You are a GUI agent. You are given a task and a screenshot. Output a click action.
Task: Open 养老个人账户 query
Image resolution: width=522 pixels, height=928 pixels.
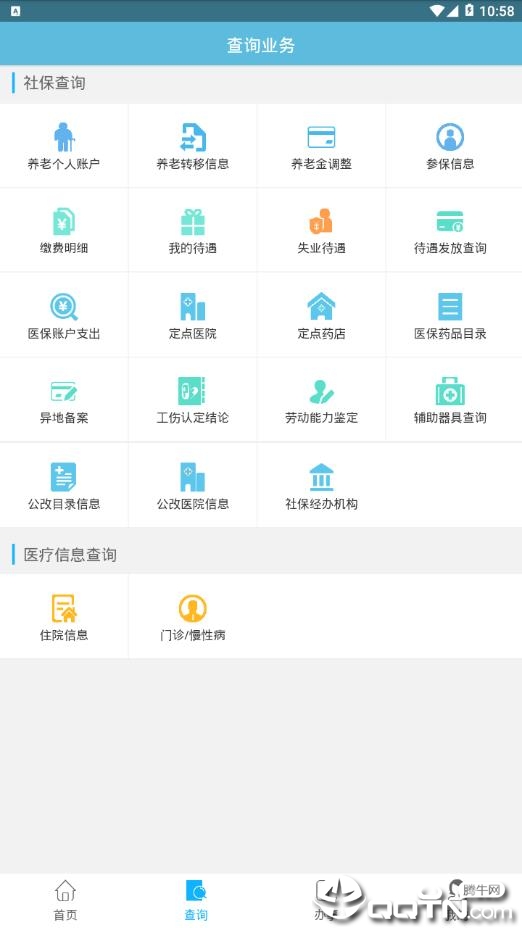pyautogui.click(x=64, y=146)
